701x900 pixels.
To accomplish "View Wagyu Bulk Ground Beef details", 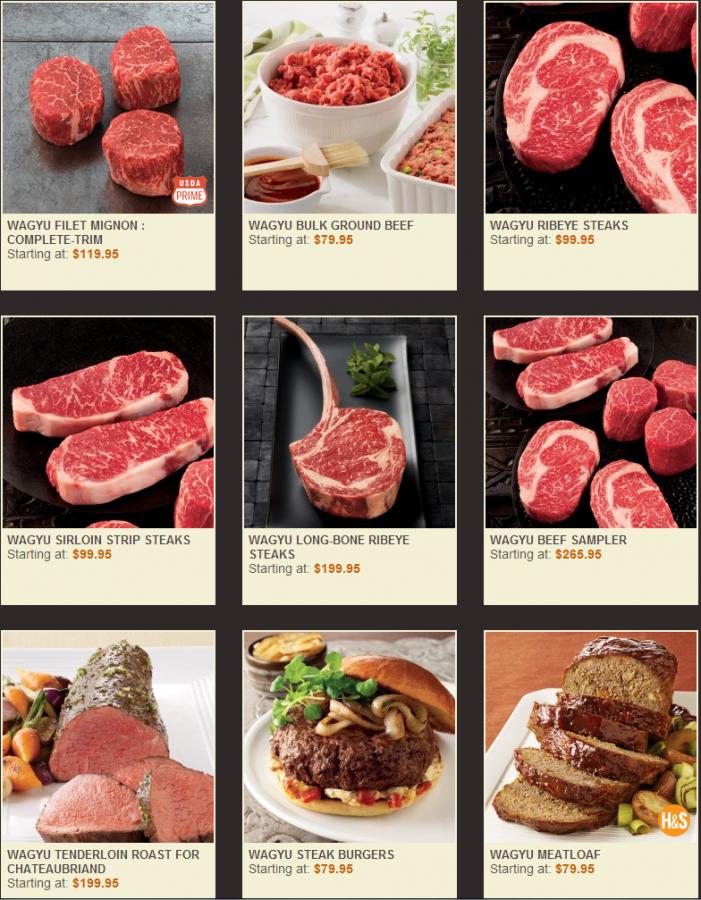I will pos(349,108).
